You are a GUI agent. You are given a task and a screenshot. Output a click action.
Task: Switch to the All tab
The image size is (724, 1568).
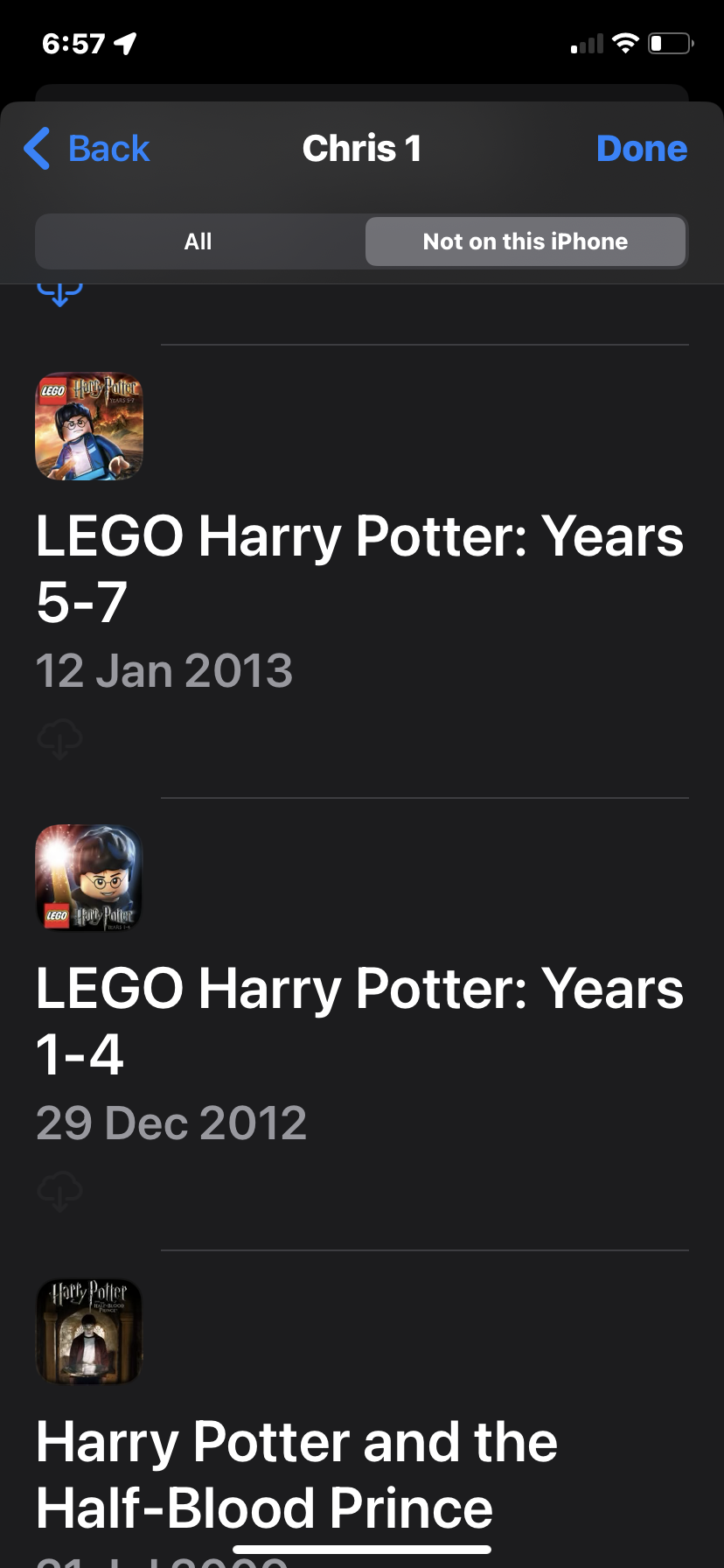(x=198, y=241)
